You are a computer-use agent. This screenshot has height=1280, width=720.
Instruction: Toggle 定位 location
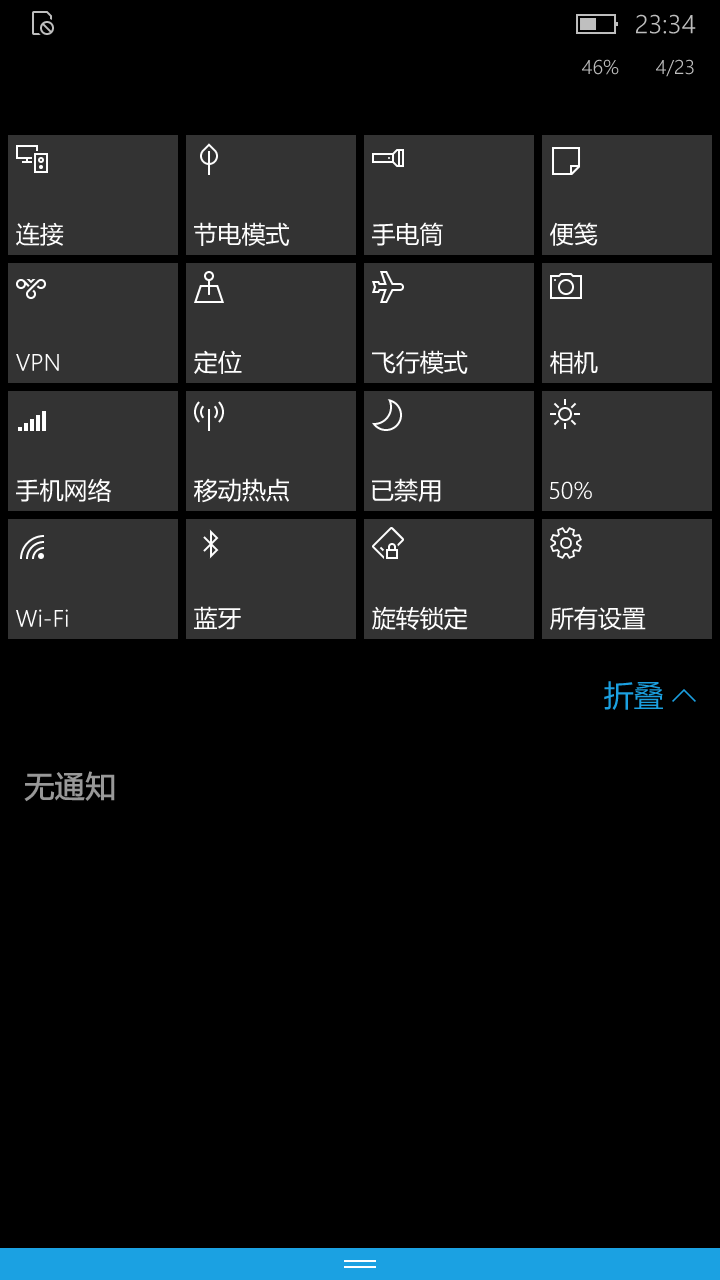click(271, 323)
